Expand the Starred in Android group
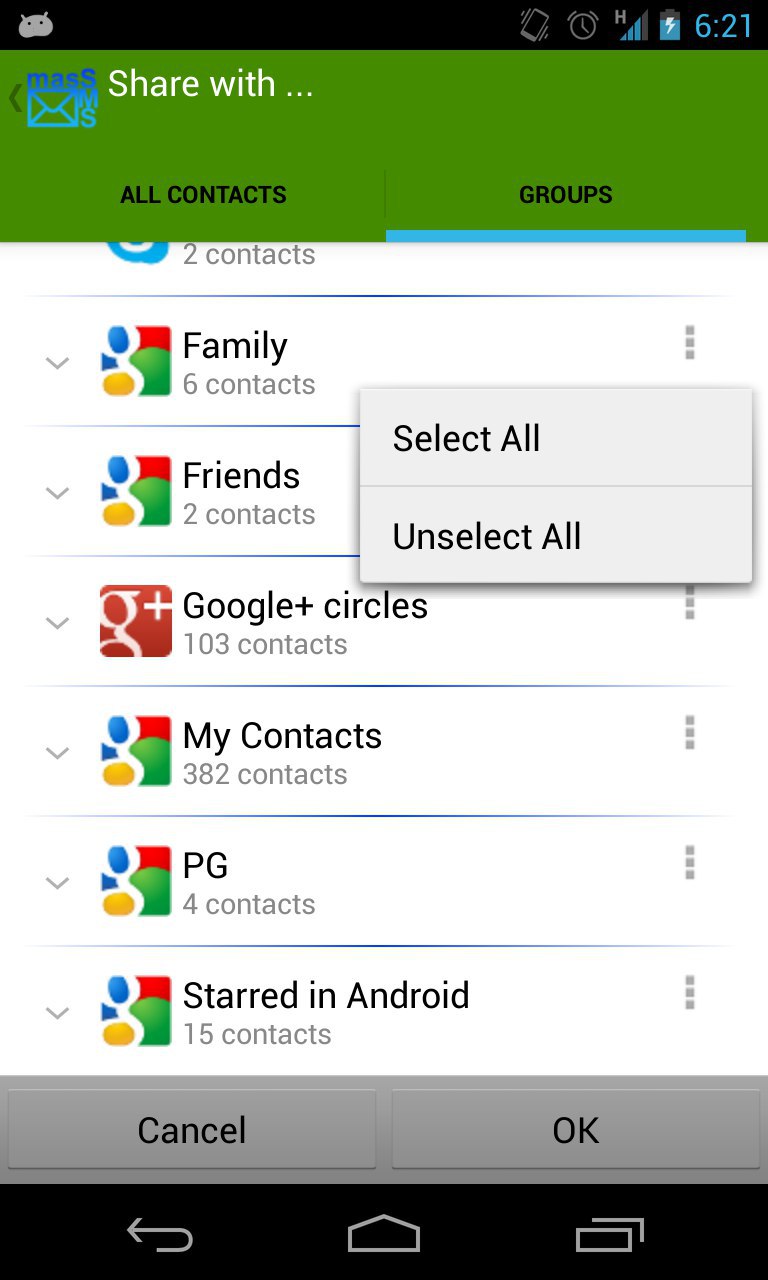The width and height of the screenshot is (768, 1280). (x=58, y=1013)
